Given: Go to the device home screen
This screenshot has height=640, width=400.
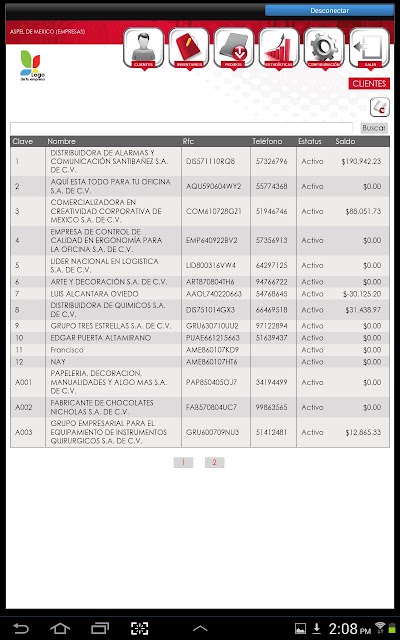Looking at the screenshot, I should coord(60,628).
